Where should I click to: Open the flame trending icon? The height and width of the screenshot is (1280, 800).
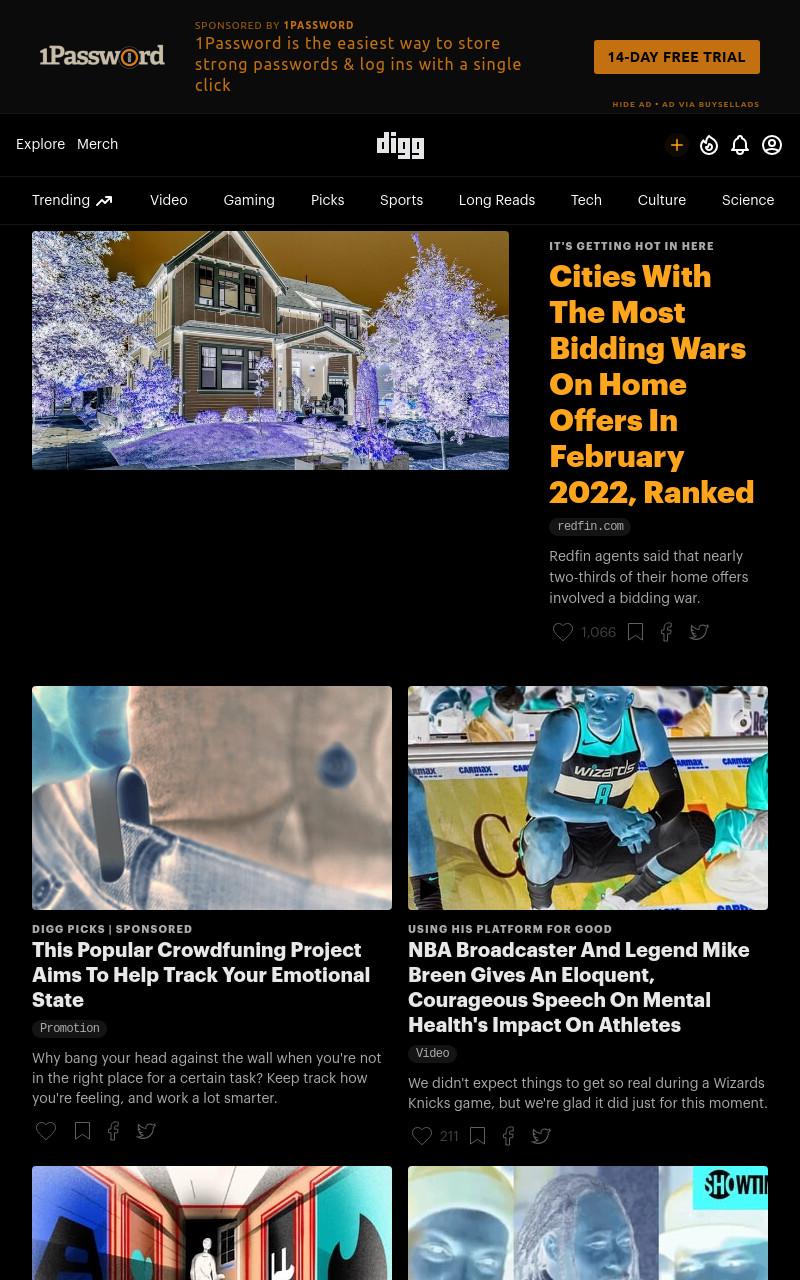[x=709, y=145]
